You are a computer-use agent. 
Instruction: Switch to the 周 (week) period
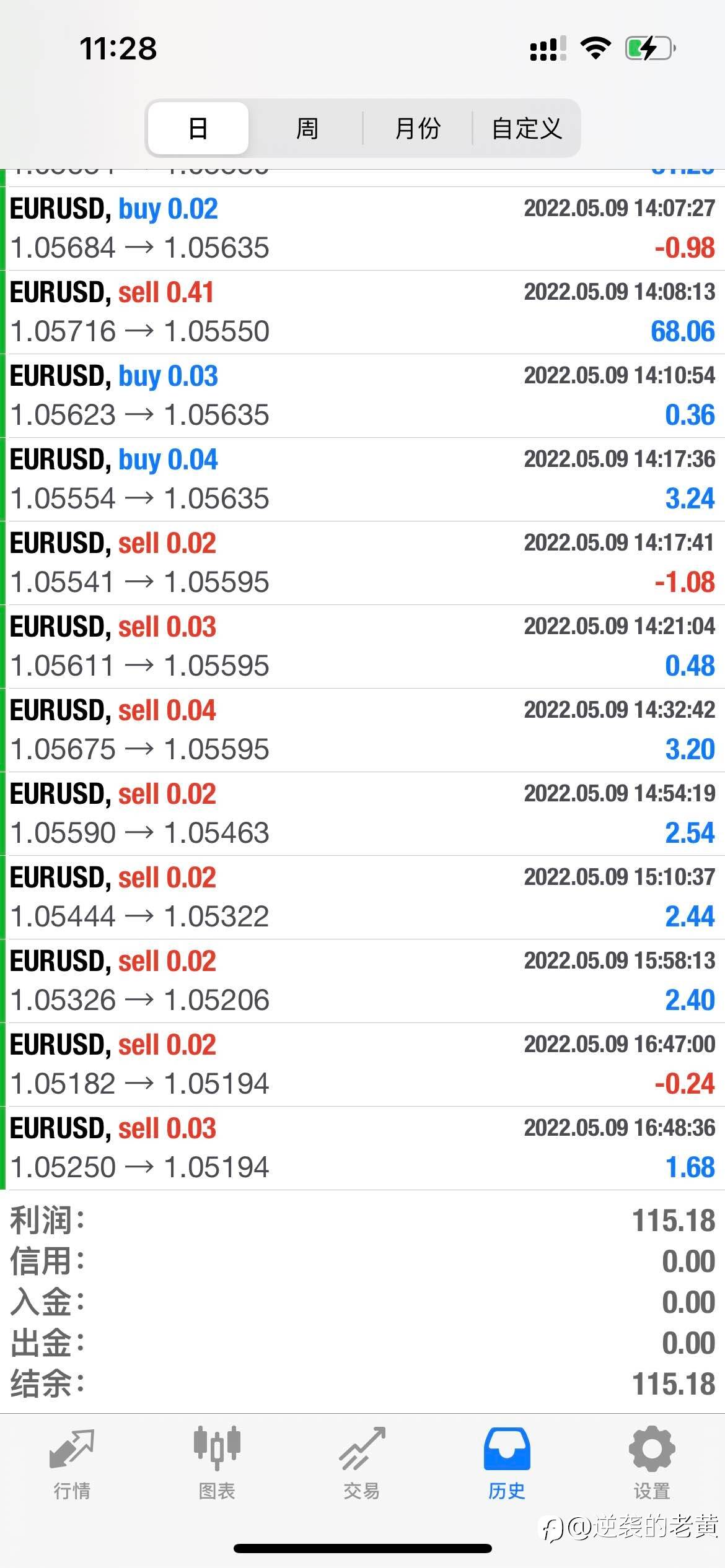307,128
